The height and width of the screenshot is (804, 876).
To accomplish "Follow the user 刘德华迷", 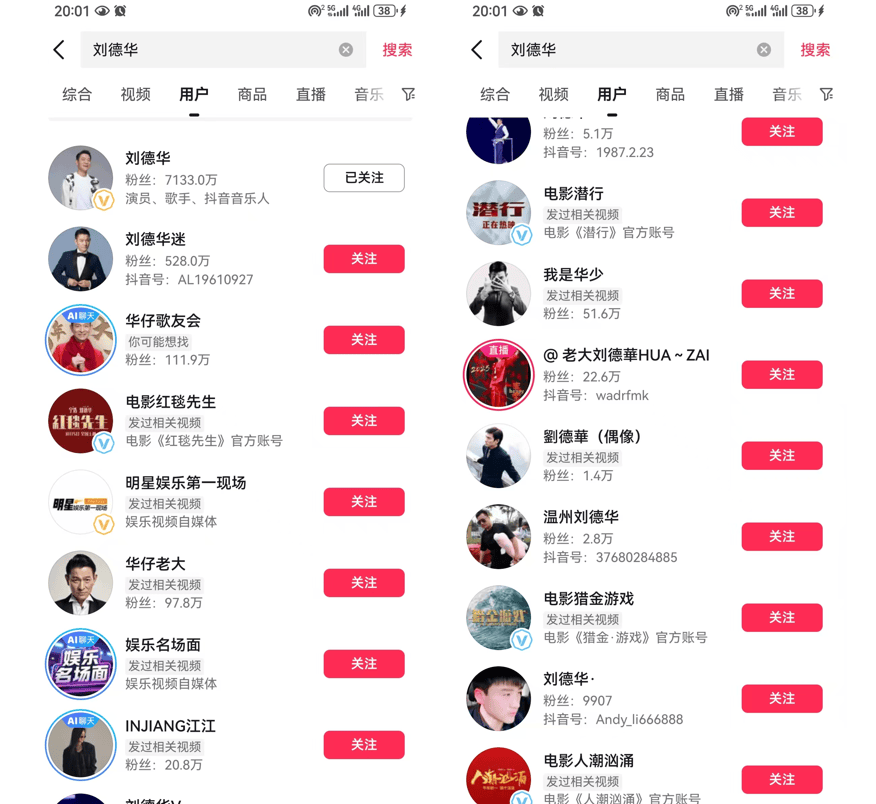I will 363,259.
